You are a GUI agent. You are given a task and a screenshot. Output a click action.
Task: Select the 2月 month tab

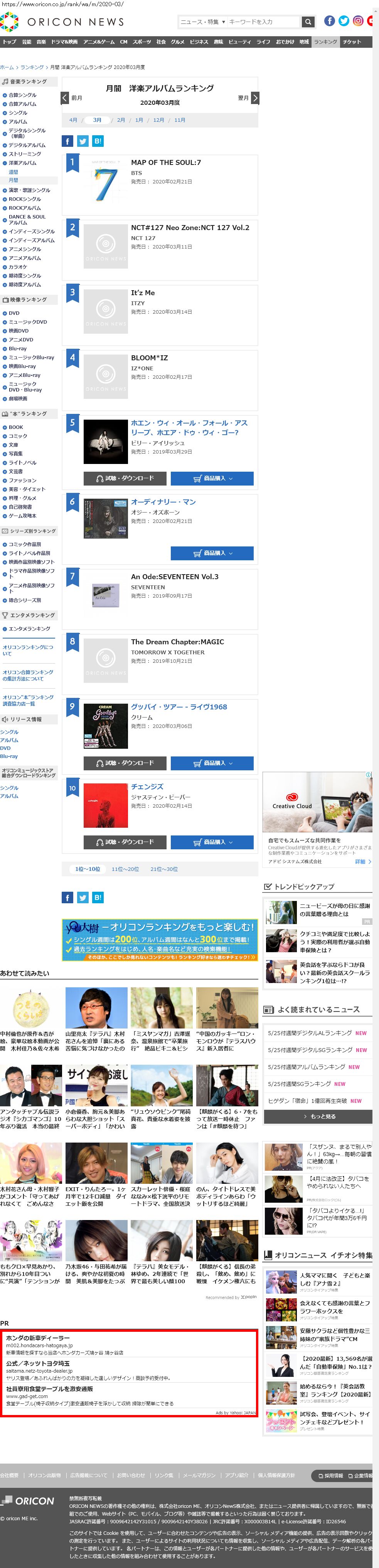[x=121, y=120]
